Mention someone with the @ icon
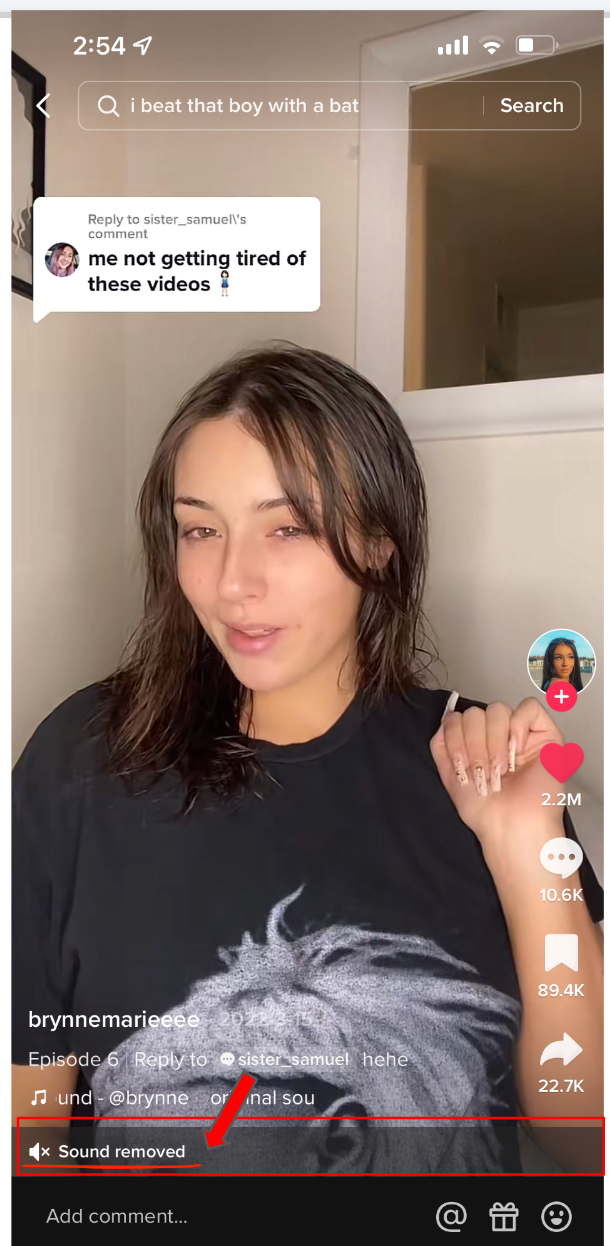 (x=452, y=1217)
